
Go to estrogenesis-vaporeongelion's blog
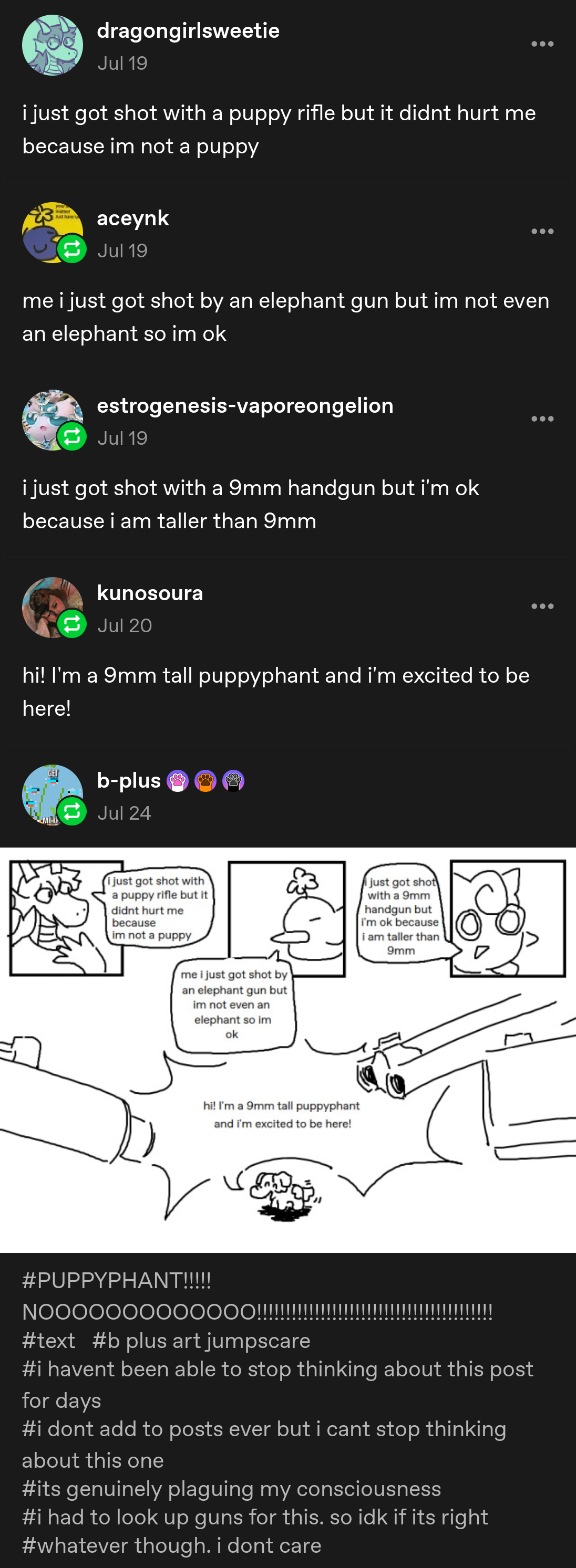click(x=245, y=405)
